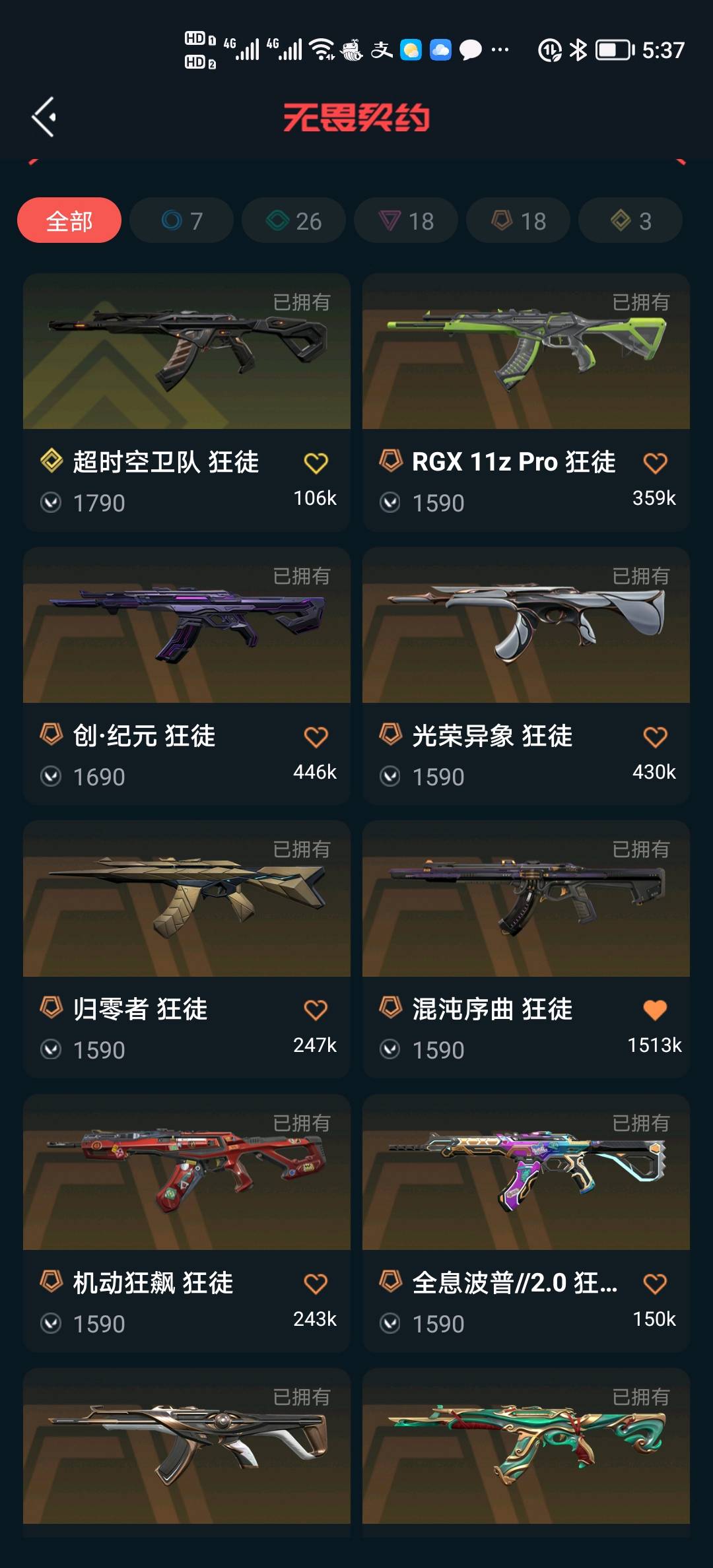Screen dimensions: 713x1568
Task: Filter by the green diamond tier (26)
Action: coord(294,220)
